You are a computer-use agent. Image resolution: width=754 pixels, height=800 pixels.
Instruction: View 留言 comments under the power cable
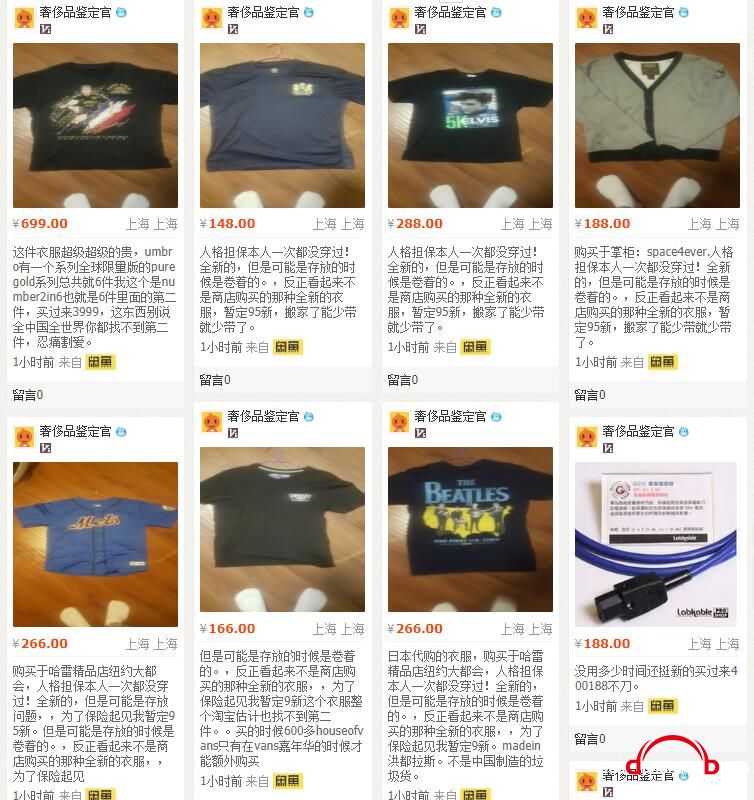(x=589, y=739)
